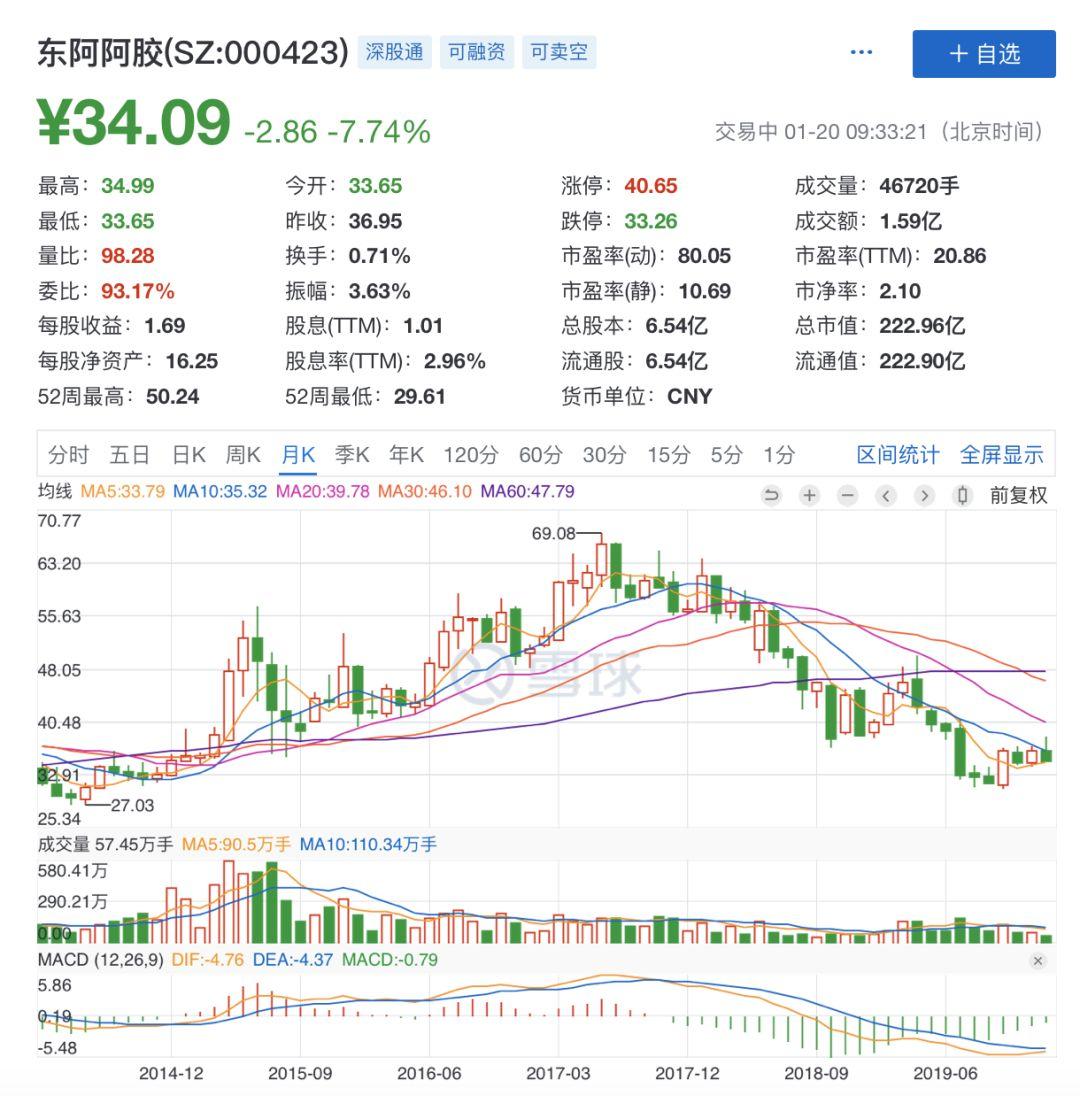The image size is (1080, 1096).
Task: Switch chart to 分时 view
Action: [x=68, y=455]
